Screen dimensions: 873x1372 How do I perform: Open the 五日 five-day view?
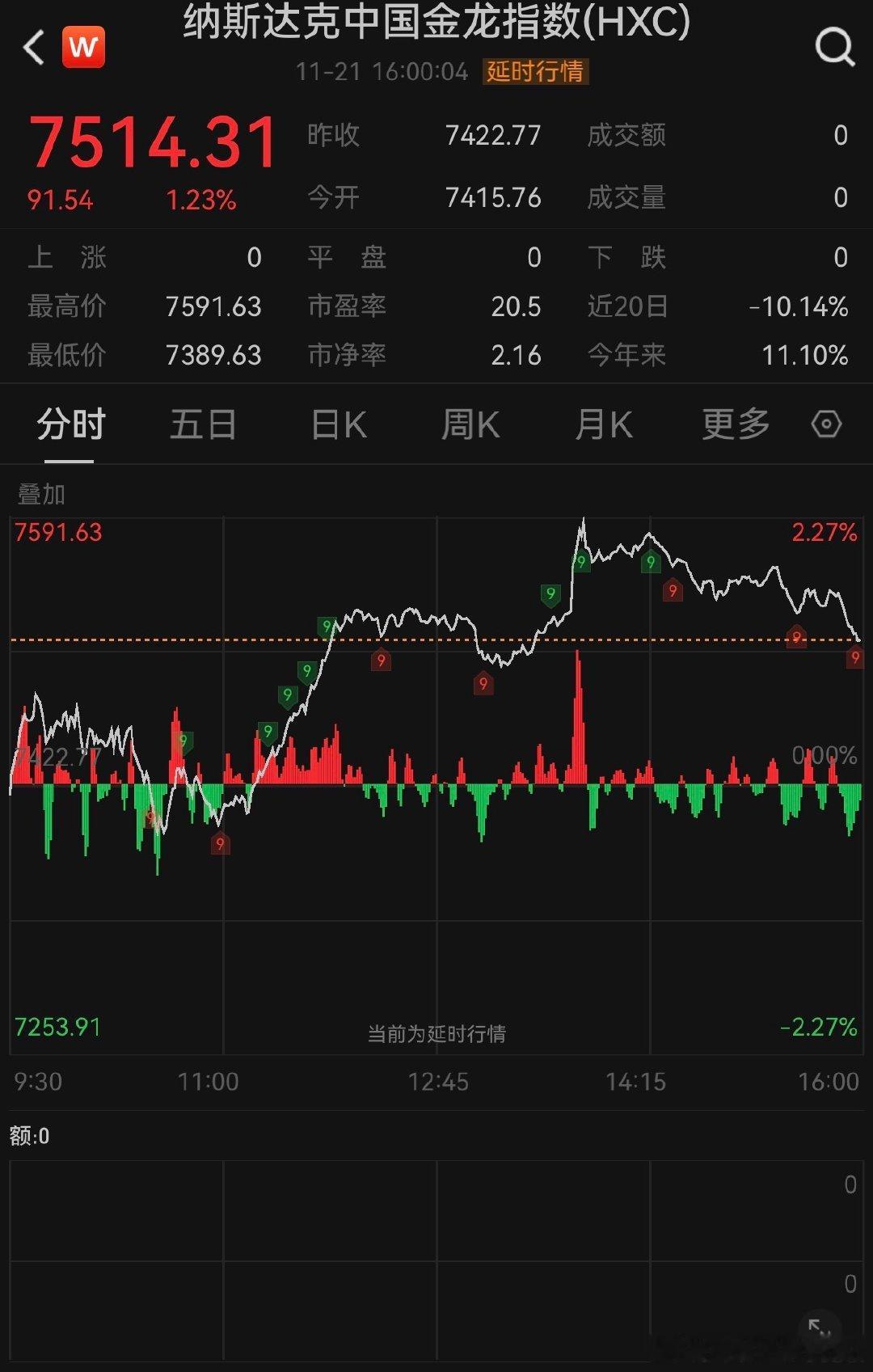tap(204, 424)
